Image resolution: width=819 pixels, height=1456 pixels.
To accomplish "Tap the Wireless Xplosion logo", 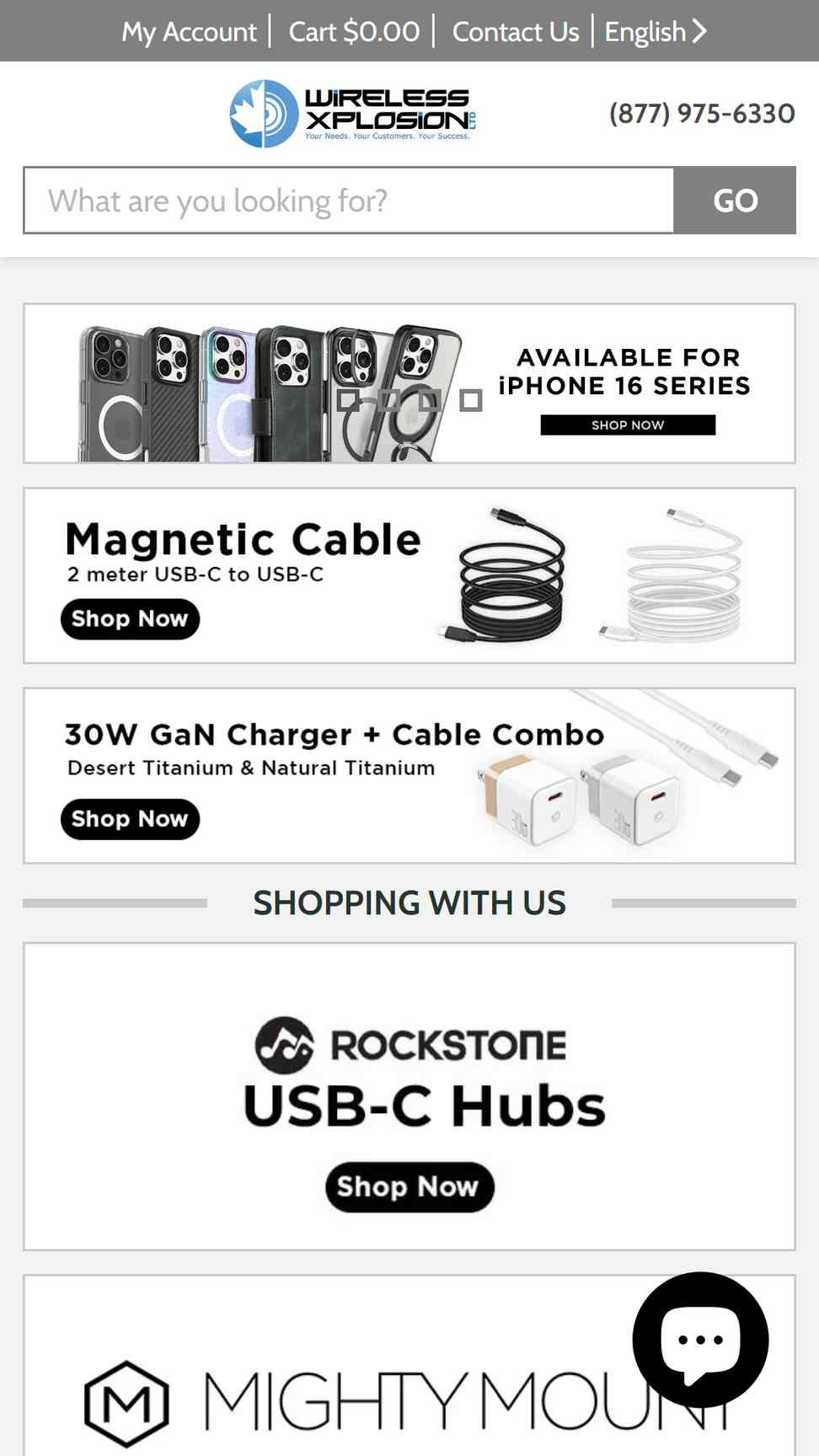I will (x=352, y=114).
